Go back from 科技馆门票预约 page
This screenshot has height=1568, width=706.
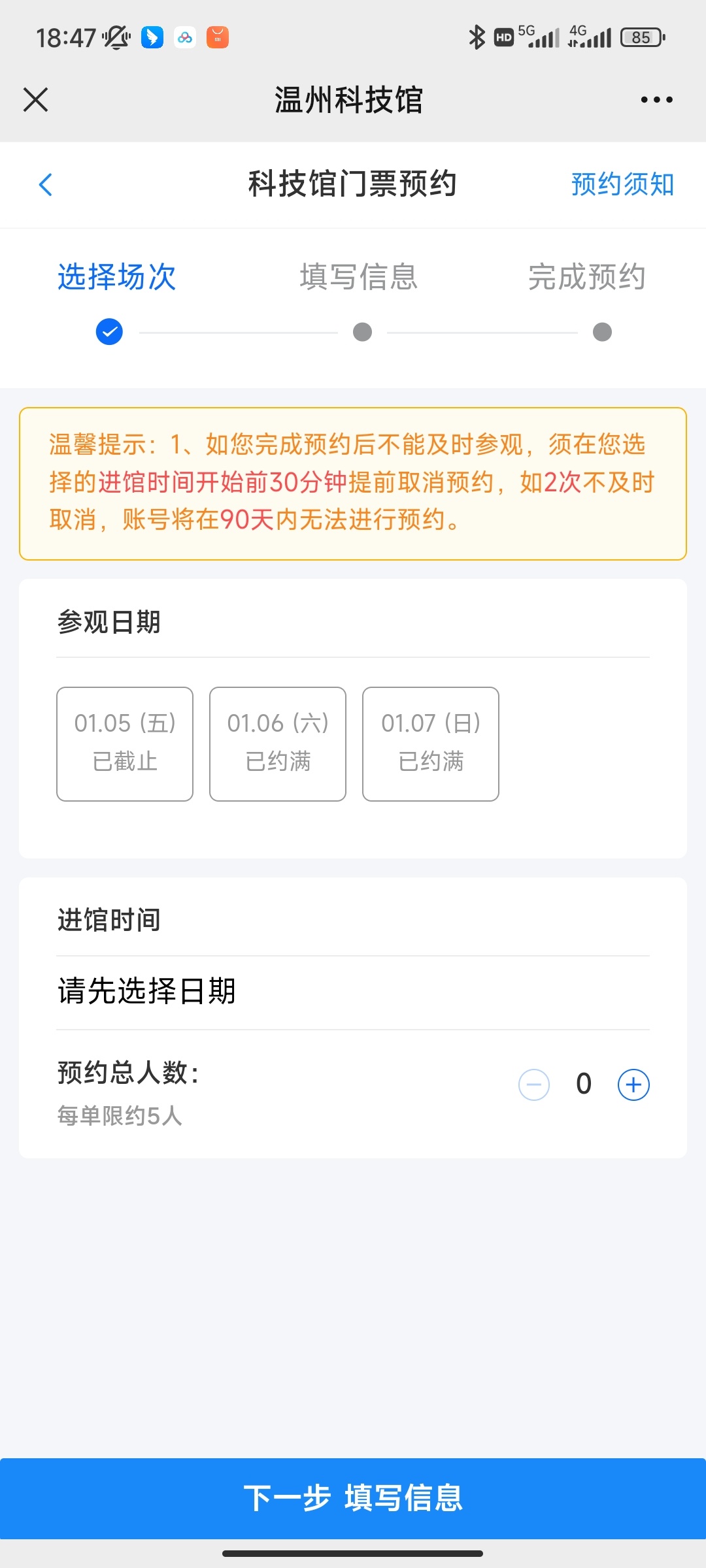(46, 184)
